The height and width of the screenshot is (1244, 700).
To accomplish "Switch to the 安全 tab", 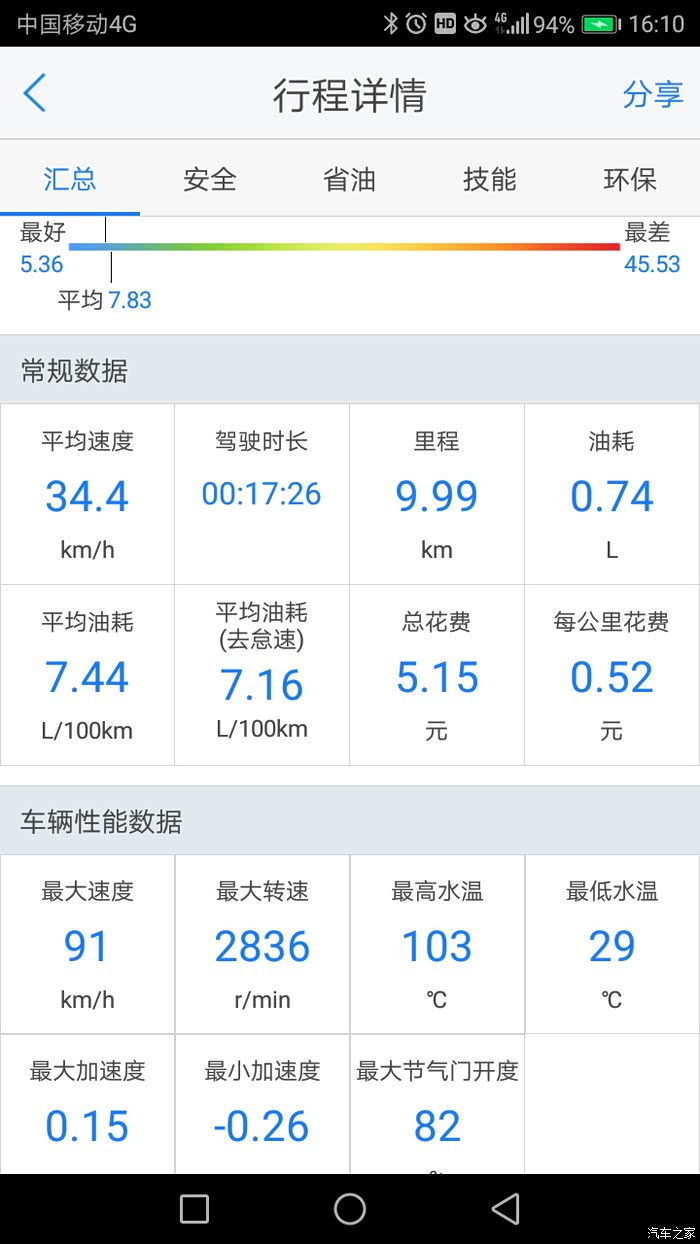I will click(210, 179).
